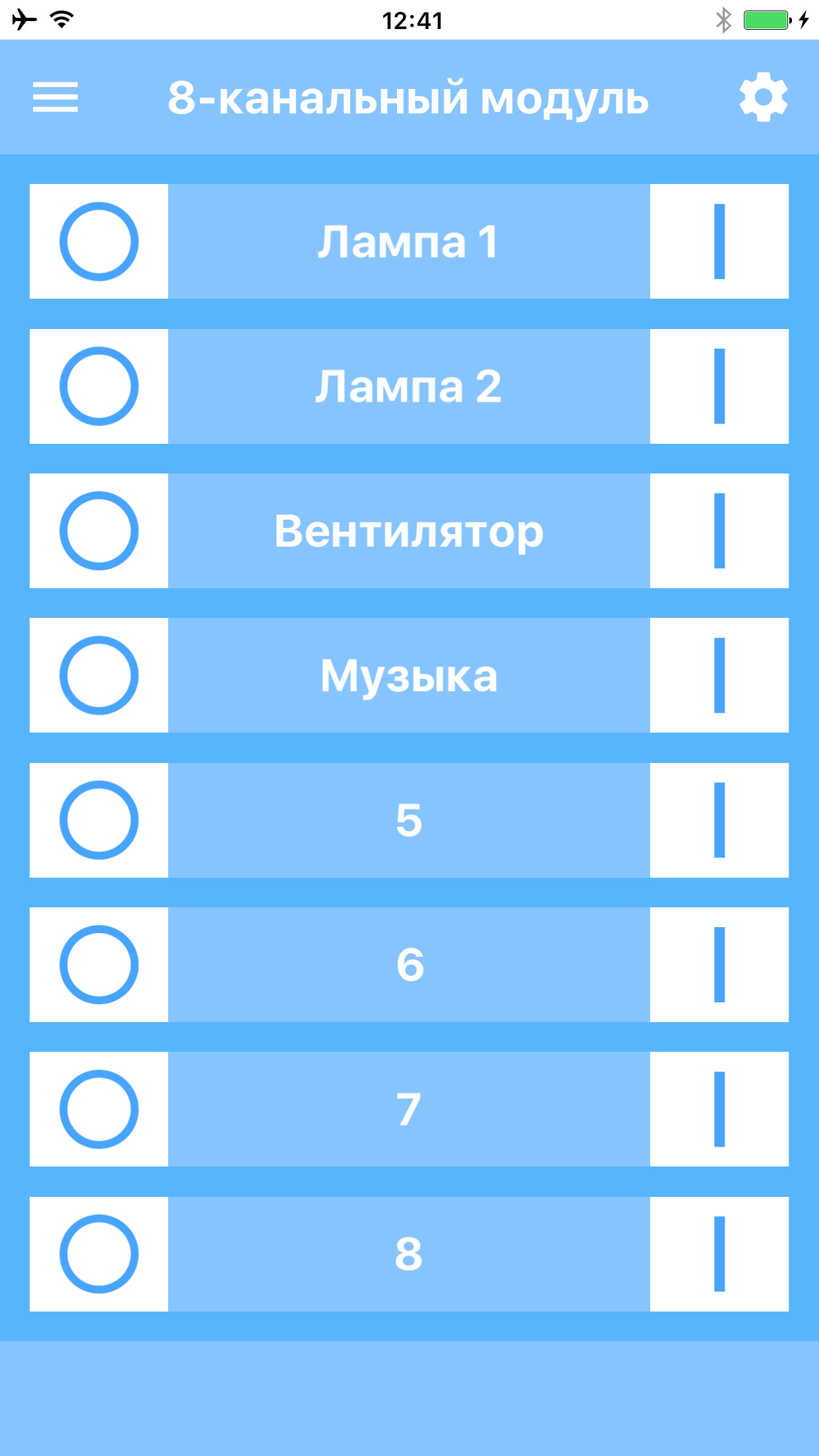Screen dimensions: 819x1456
Task: Turn off channel 7 with the O button
Action: point(99,1109)
